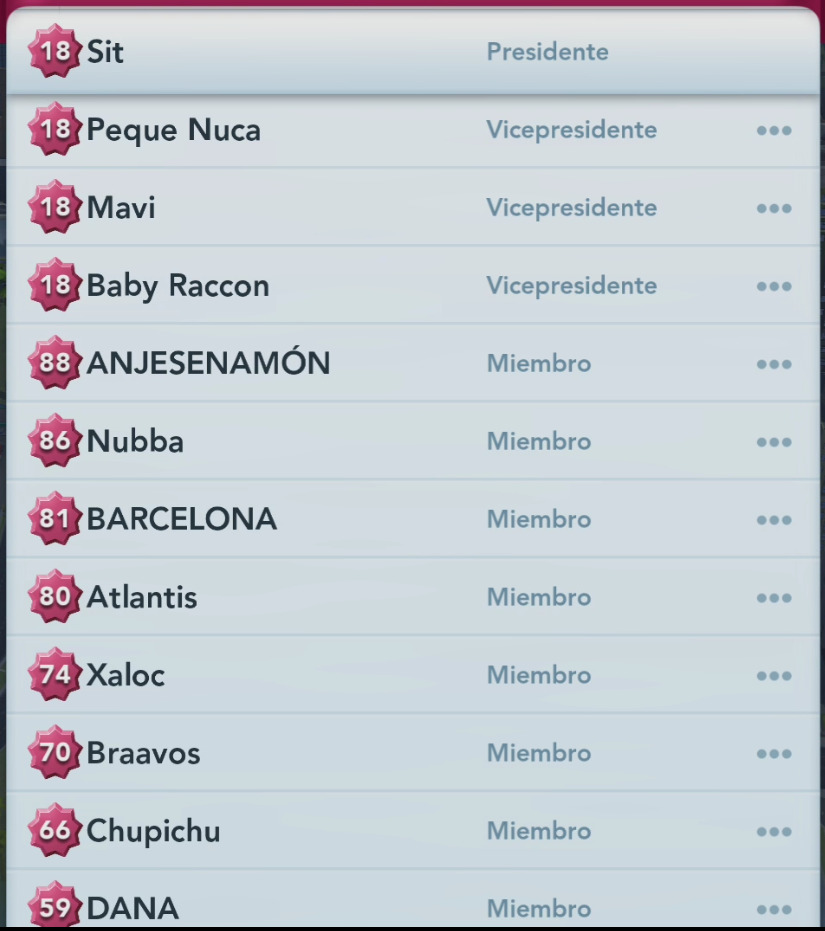This screenshot has width=825, height=931.
Task: Show more actions for Xaloc
Action: 774,677
